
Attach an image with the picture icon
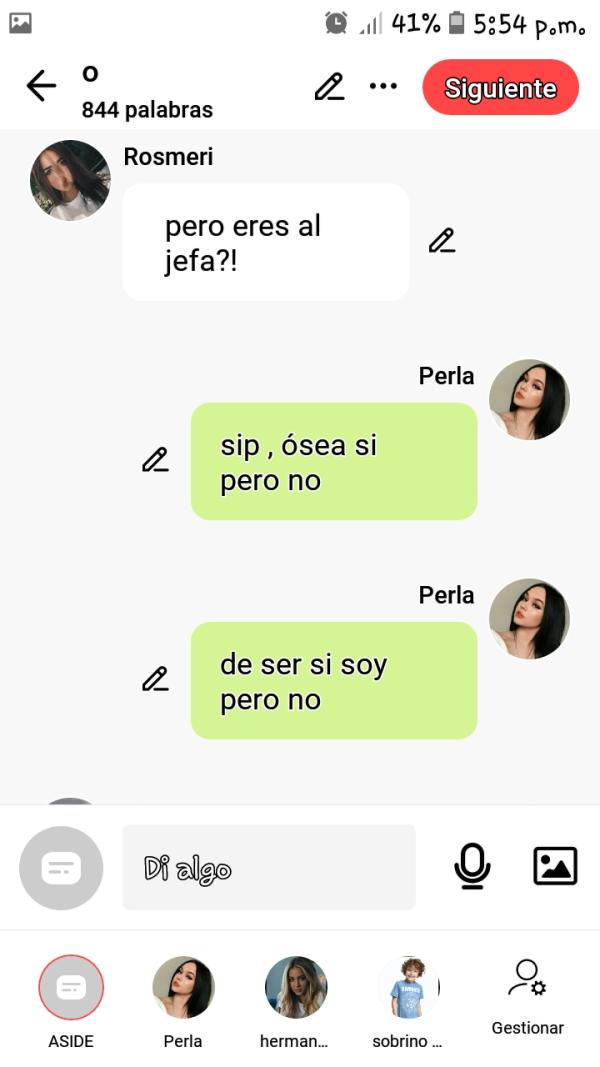pos(555,866)
